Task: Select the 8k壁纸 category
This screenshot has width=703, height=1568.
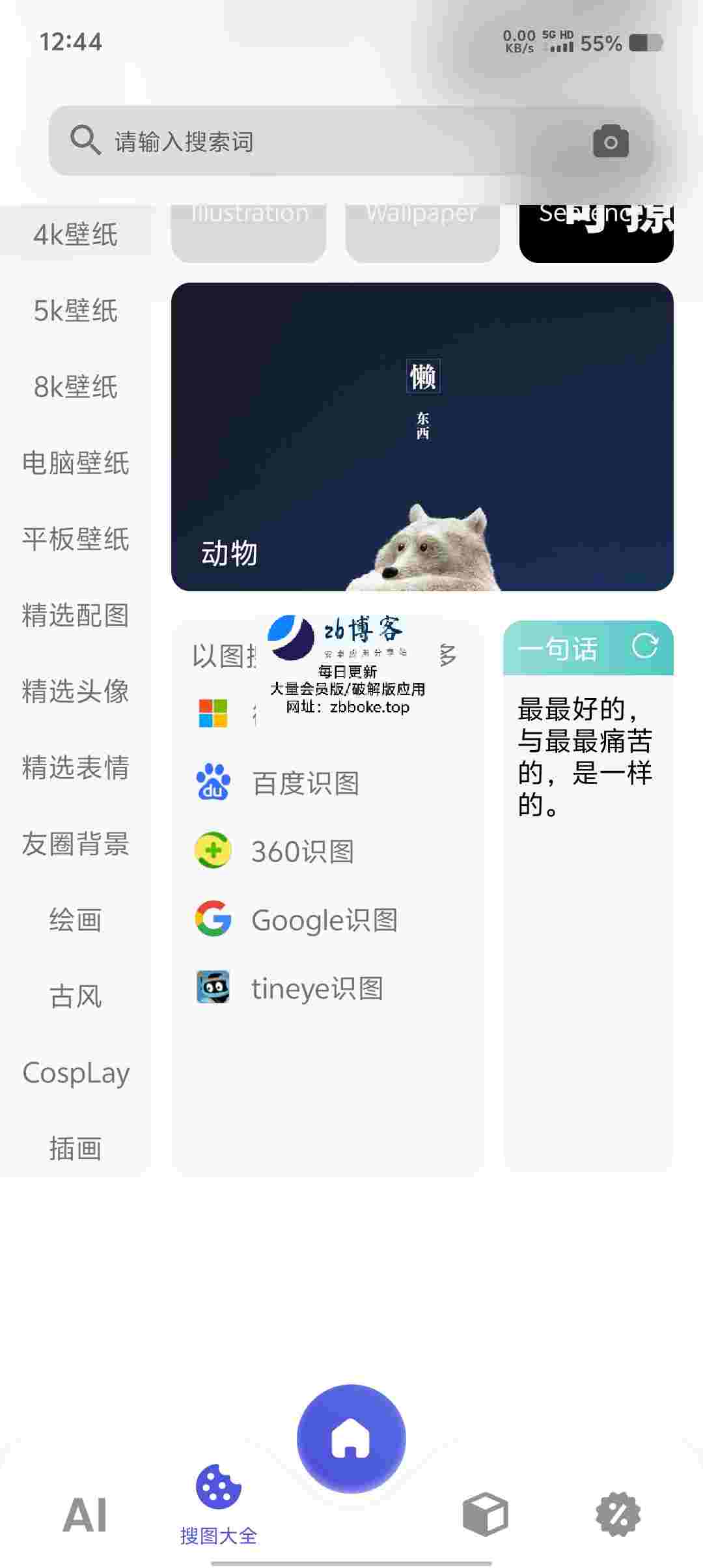Action: point(76,387)
